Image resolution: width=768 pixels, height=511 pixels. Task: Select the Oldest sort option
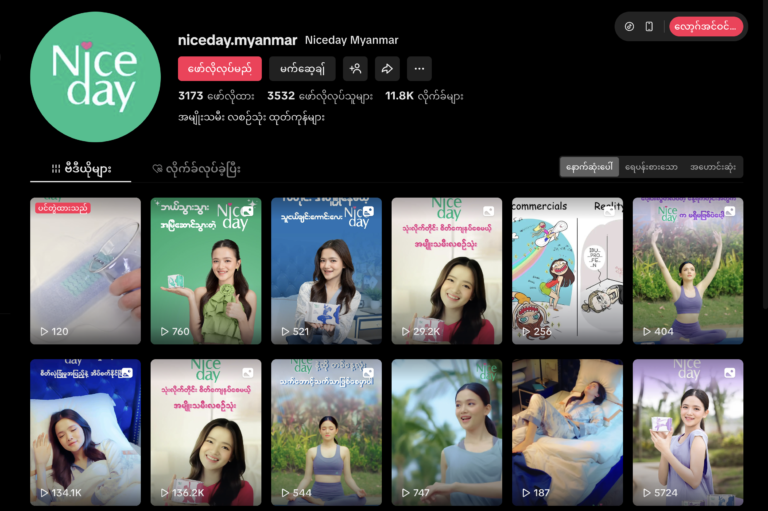713,167
